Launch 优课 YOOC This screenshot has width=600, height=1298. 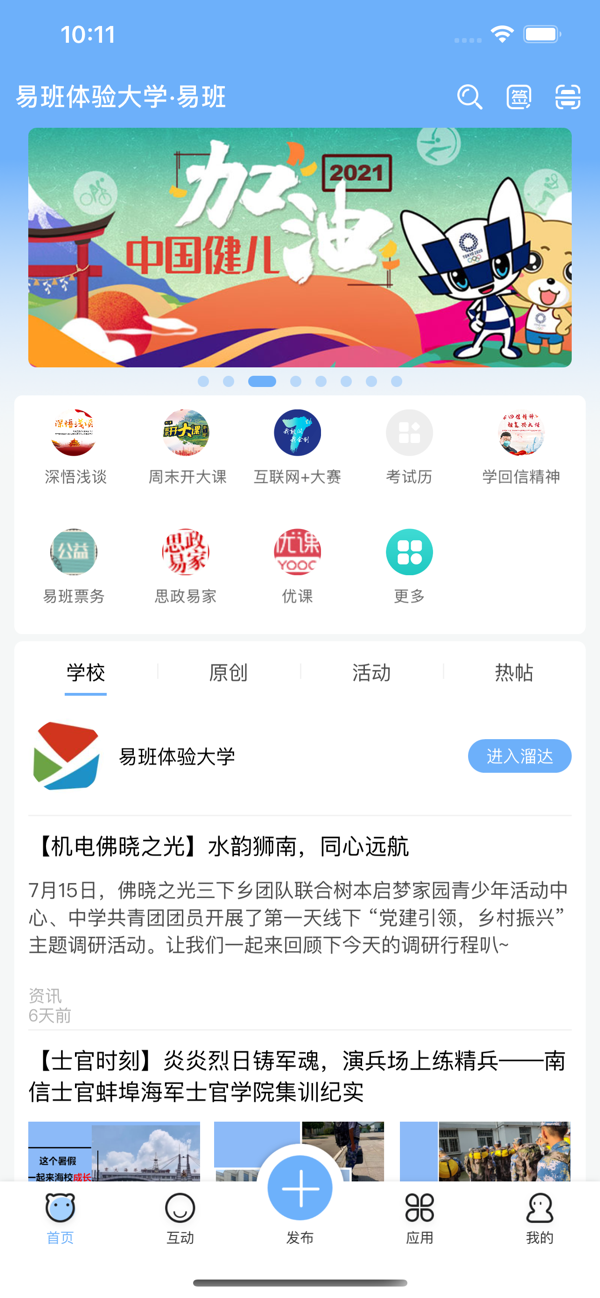pyautogui.click(x=297, y=566)
